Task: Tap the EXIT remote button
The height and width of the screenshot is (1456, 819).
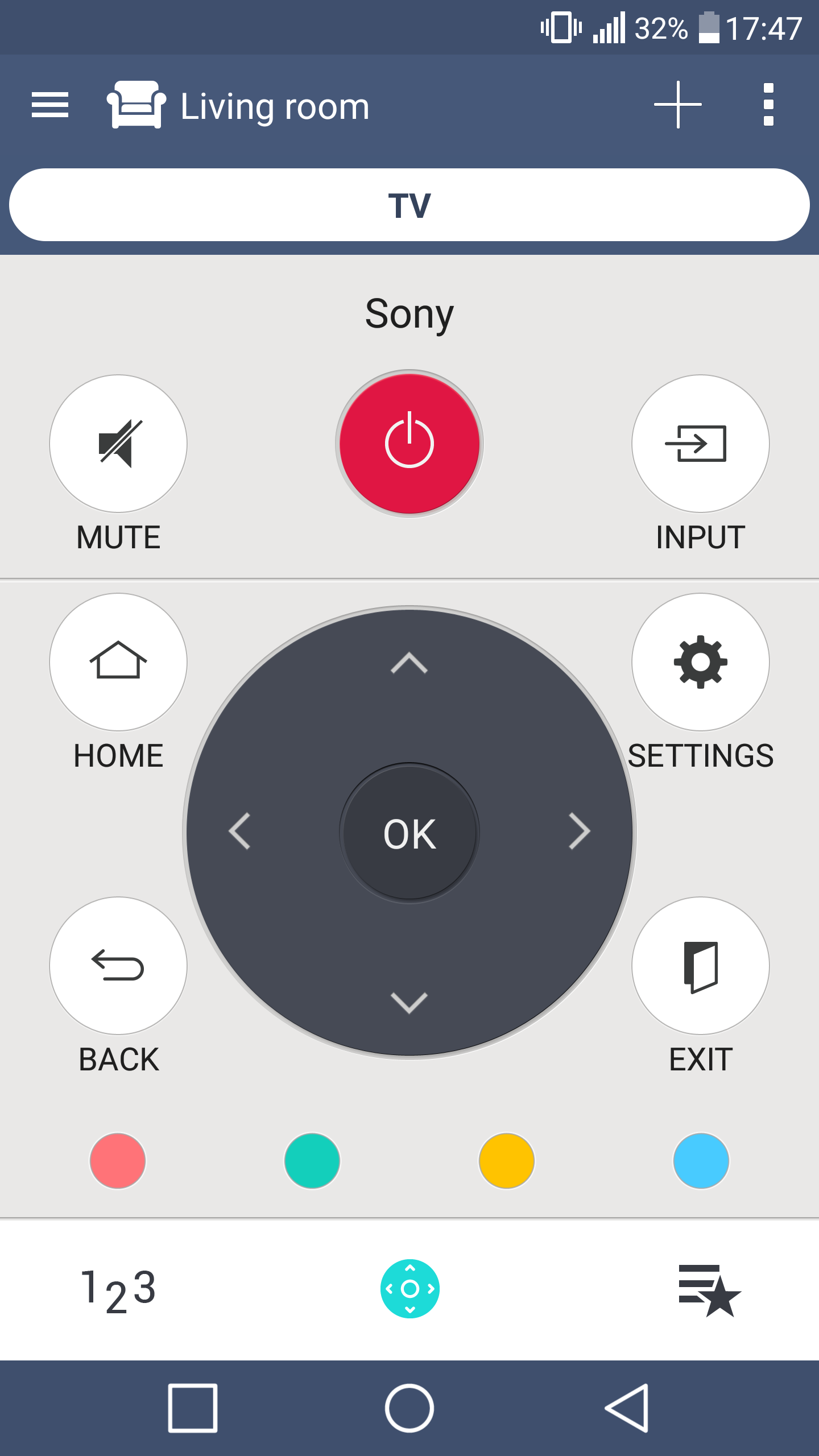Action: [701, 966]
